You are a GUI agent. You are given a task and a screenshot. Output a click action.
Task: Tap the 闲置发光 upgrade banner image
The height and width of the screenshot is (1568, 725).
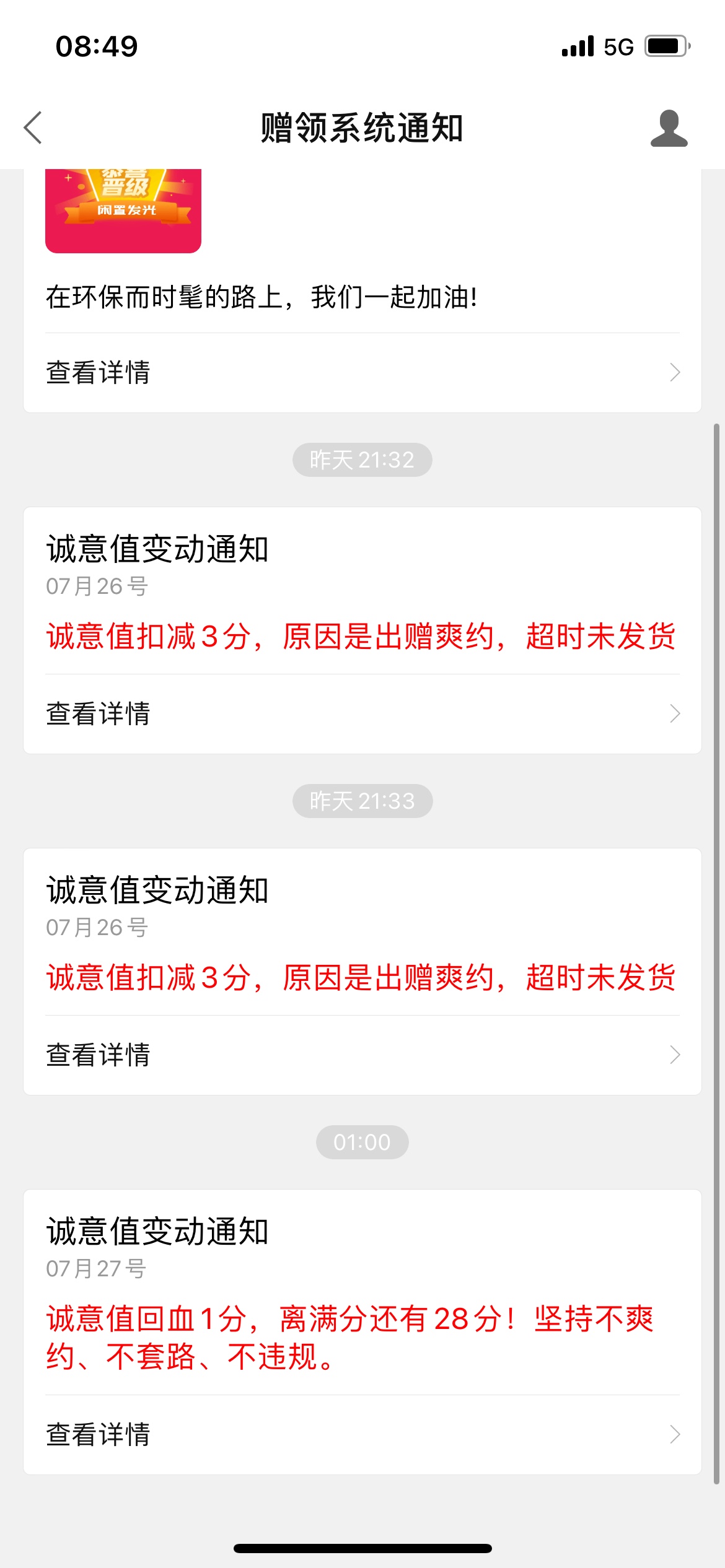coord(123,211)
